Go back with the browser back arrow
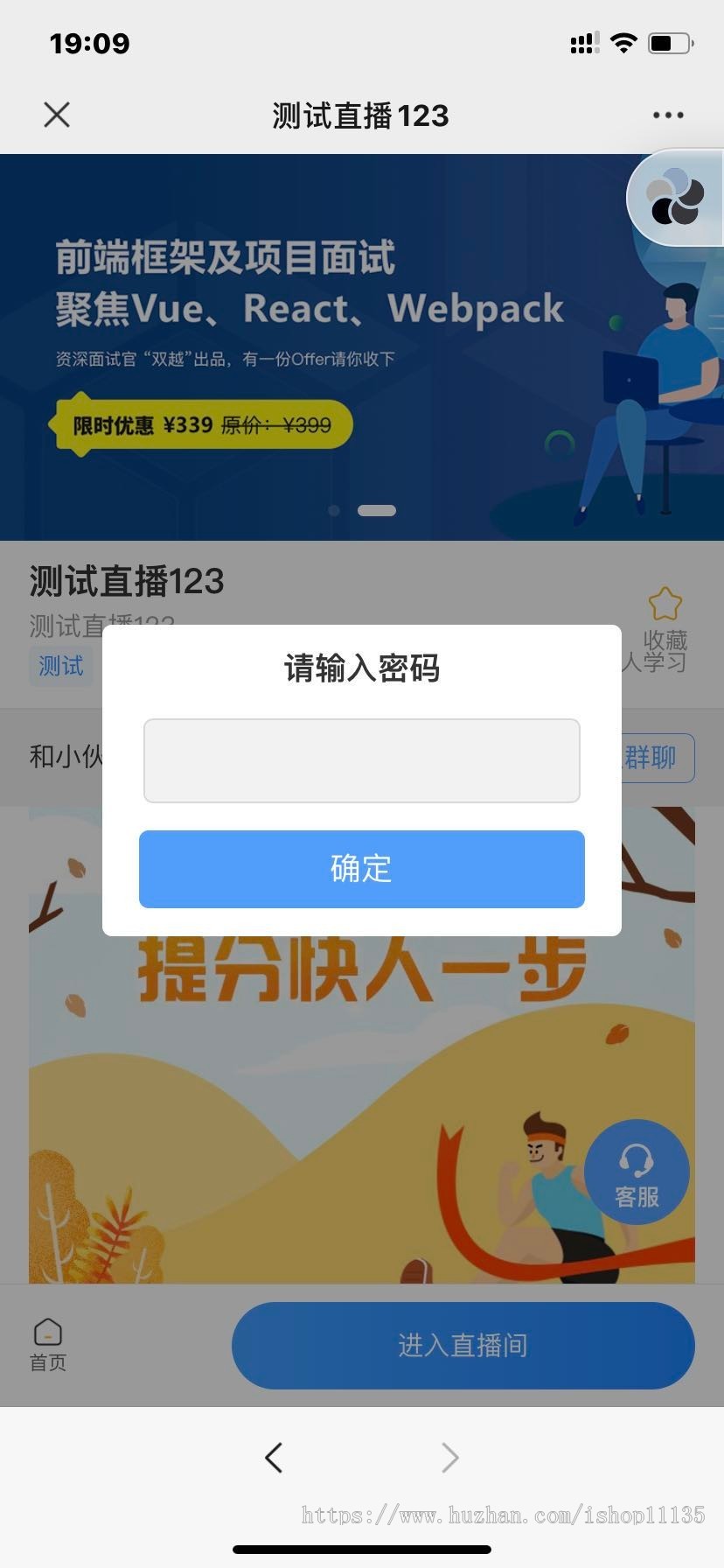 pos(274,1458)
